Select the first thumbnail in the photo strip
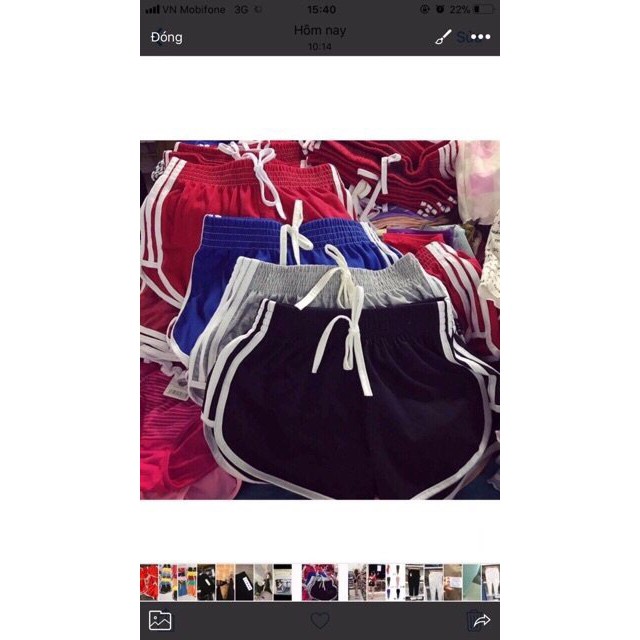 point(149,582)
